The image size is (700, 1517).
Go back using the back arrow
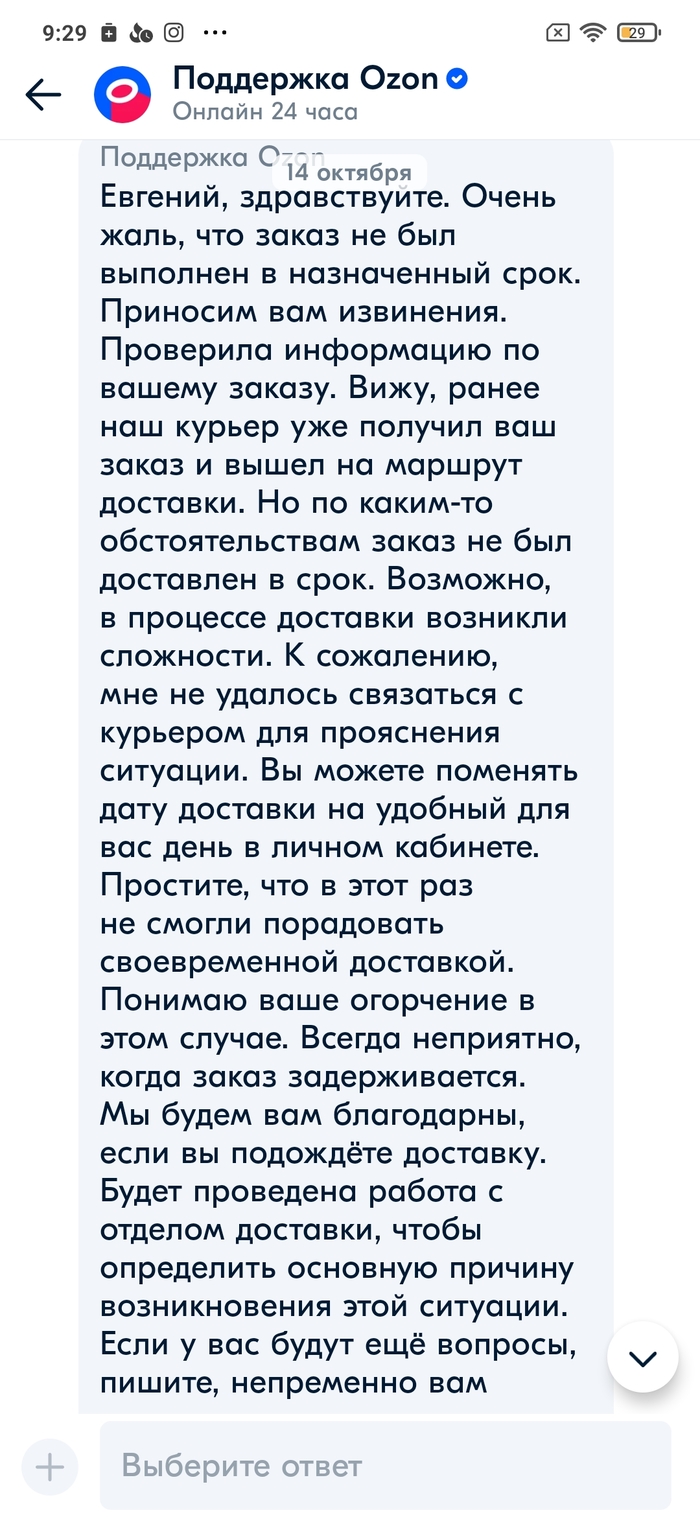(43, 95)
